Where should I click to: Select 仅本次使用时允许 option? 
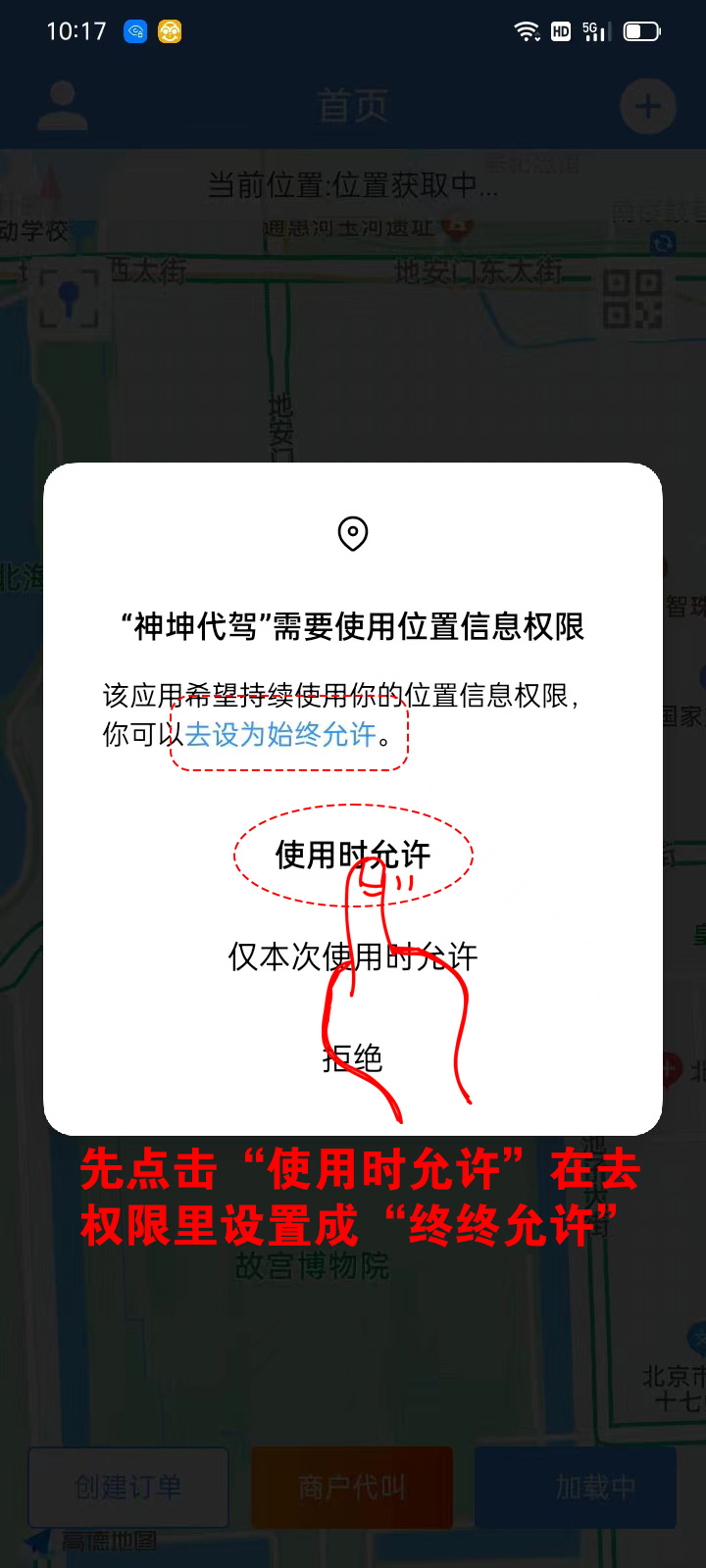click(x=353, y=956)
